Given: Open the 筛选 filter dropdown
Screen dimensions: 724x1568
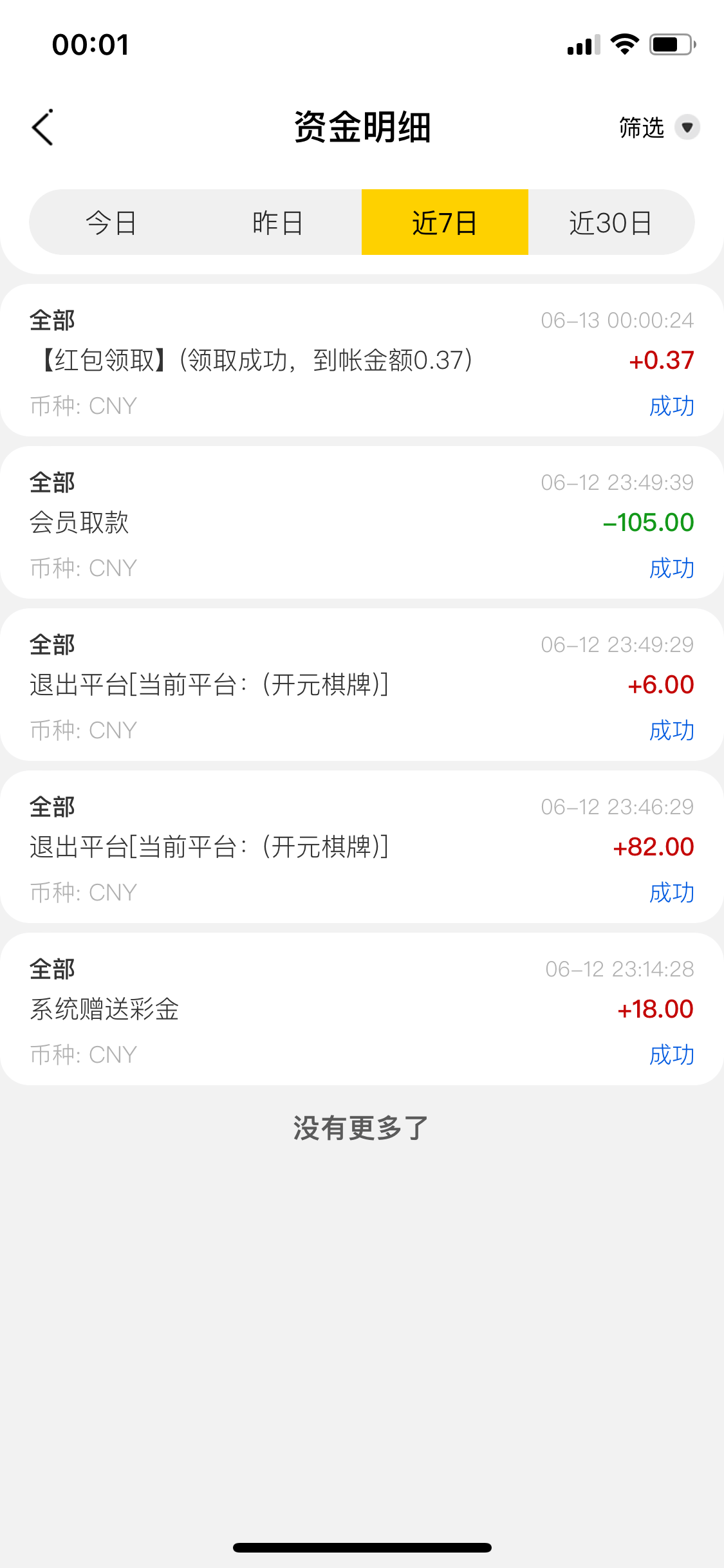Looking at the screenshot, I should pos(658,127).
